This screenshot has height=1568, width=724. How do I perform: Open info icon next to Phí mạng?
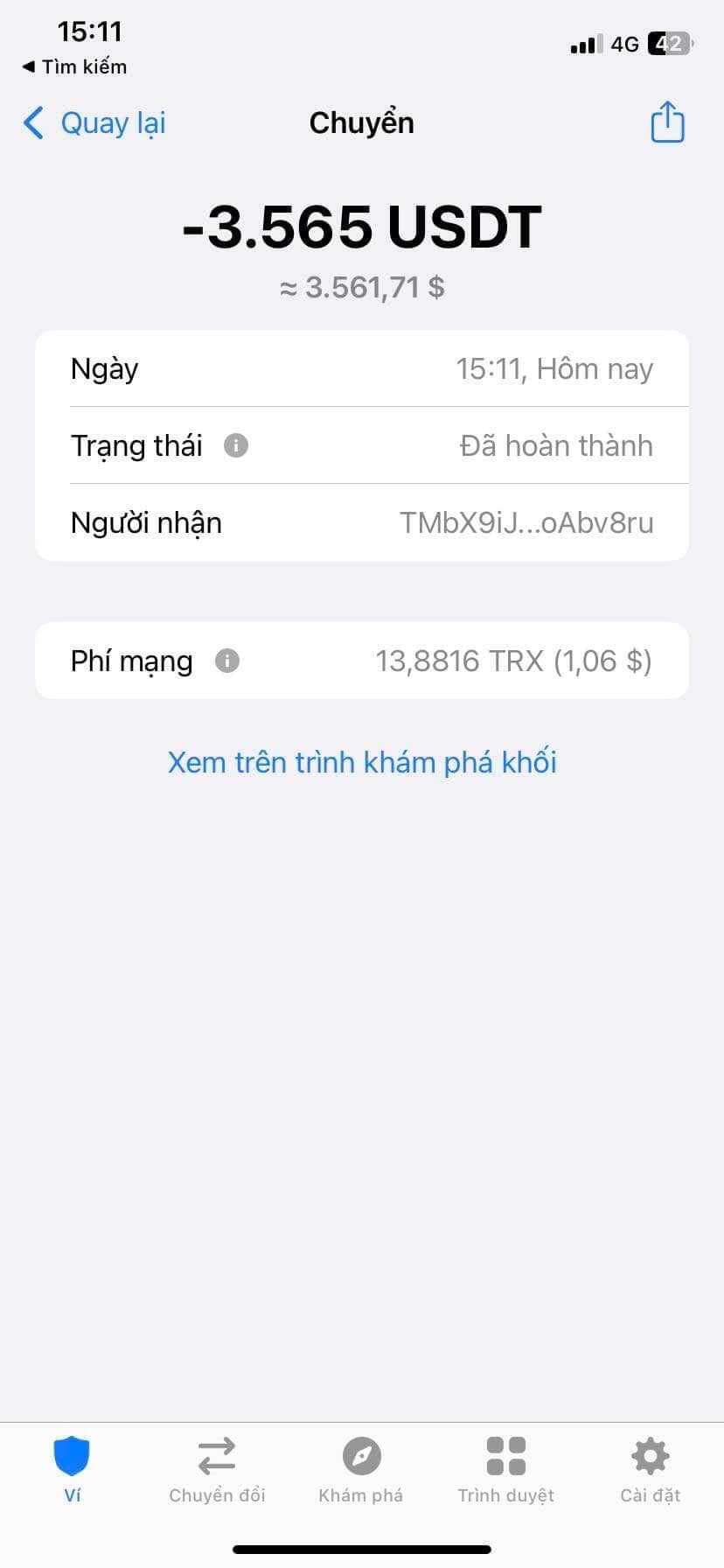click(227, 661)
